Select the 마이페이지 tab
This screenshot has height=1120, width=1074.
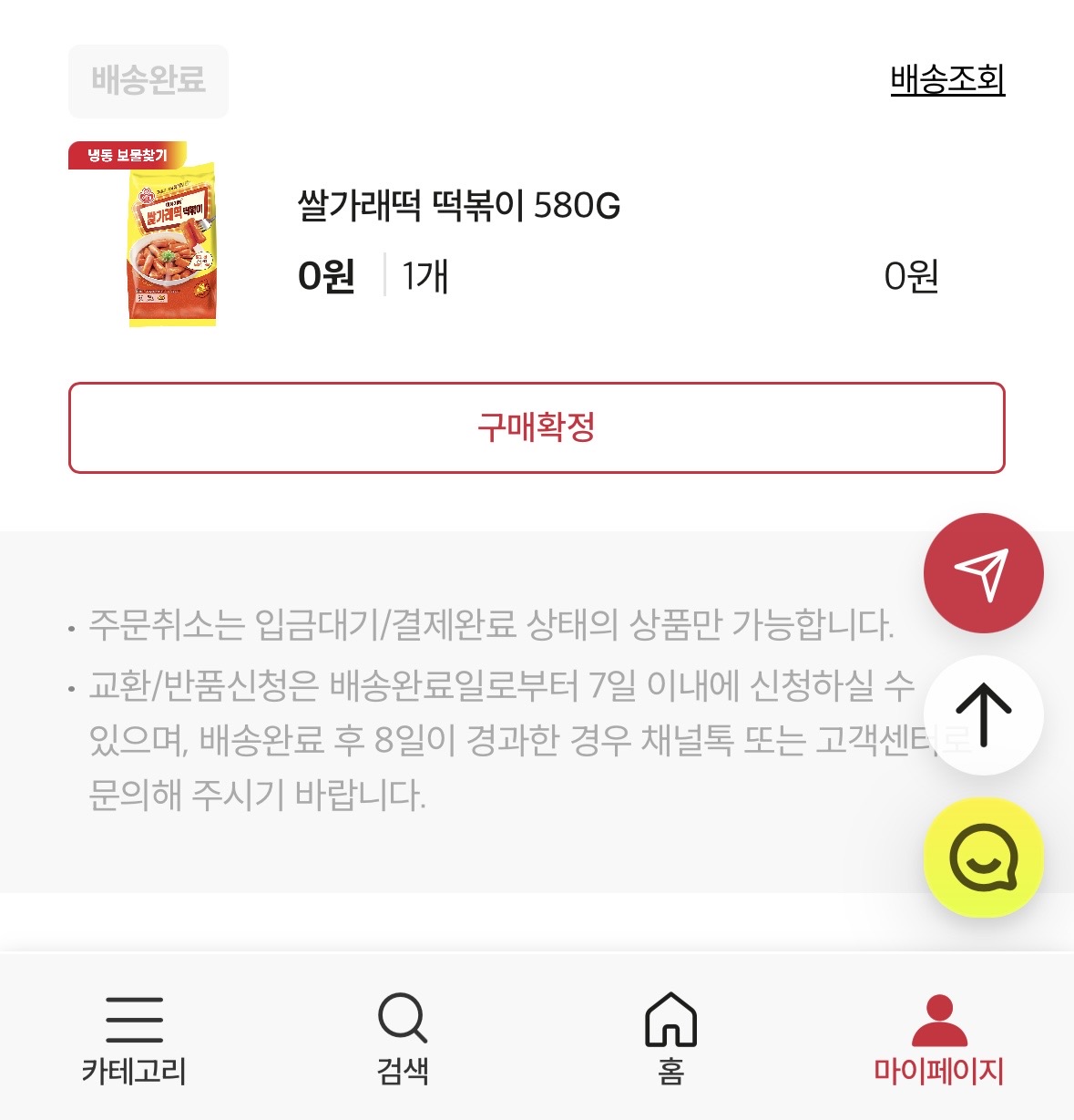938,1039
